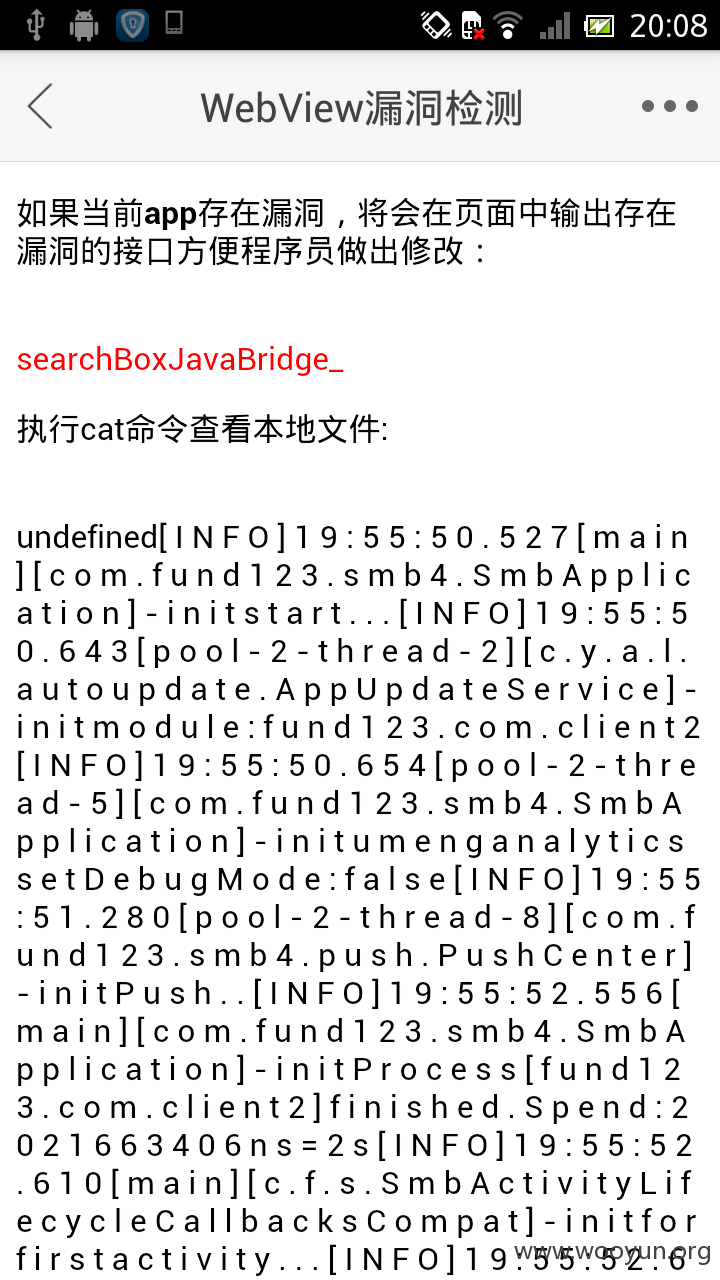This screenshot has height=1280, width=720.
Task: Go back using the top-left arrow
Action: tap(40, 106)
